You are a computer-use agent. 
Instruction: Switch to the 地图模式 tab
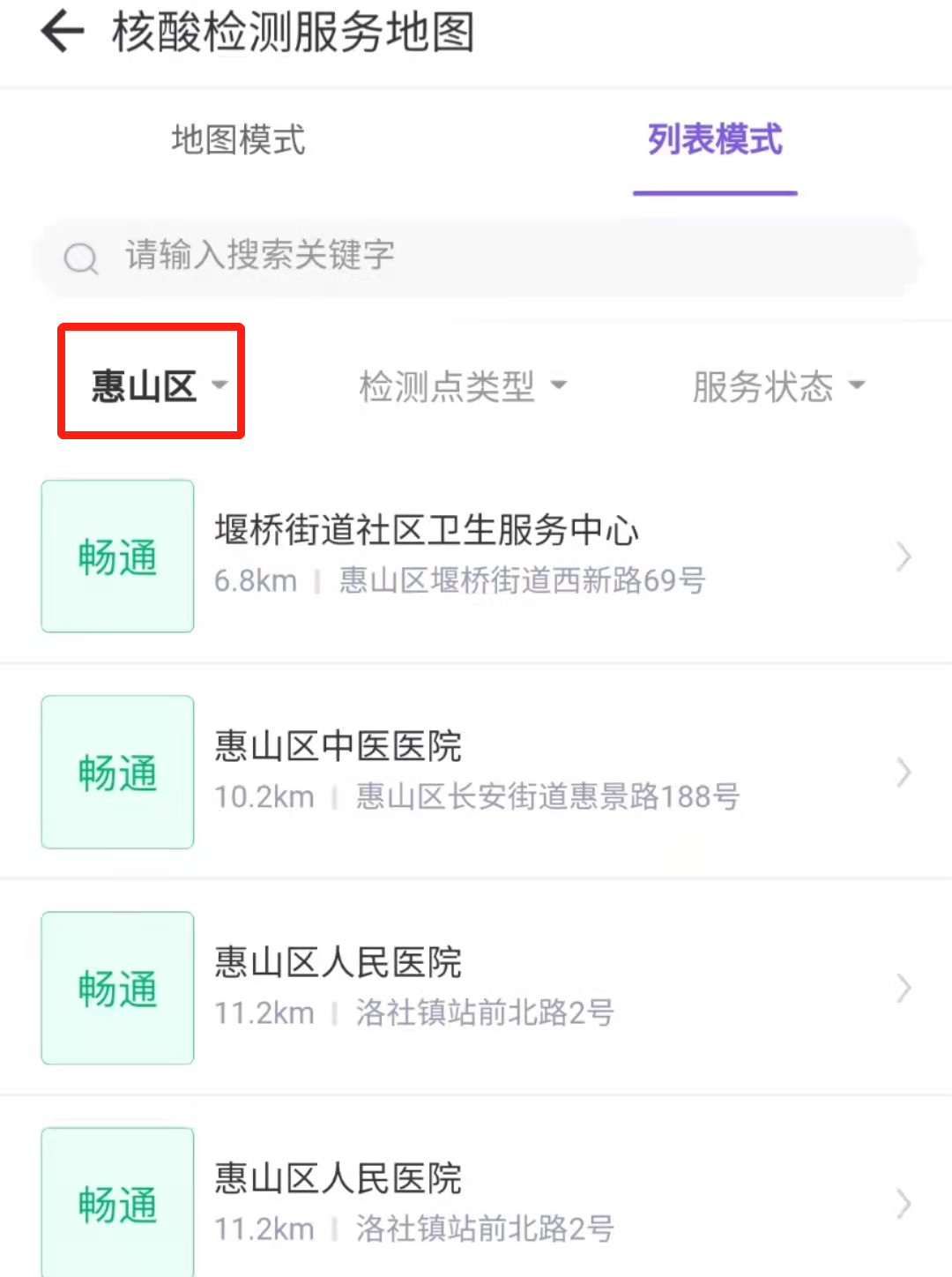pyautogui.click(x=238, y=140)
